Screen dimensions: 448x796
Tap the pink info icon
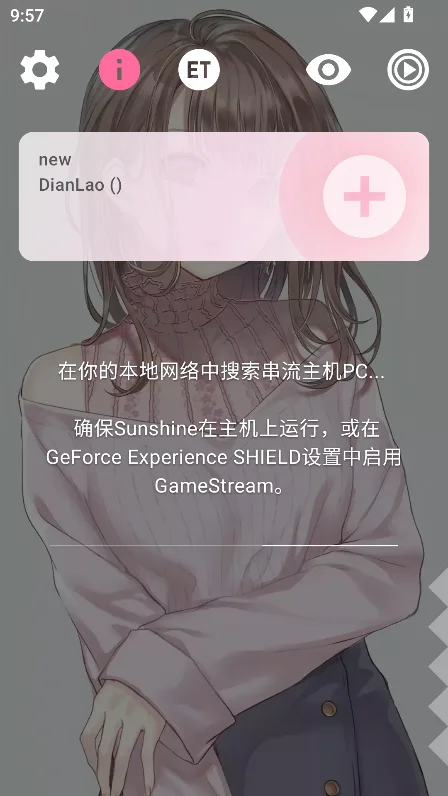pyautogui.click(x=119, y=70)
